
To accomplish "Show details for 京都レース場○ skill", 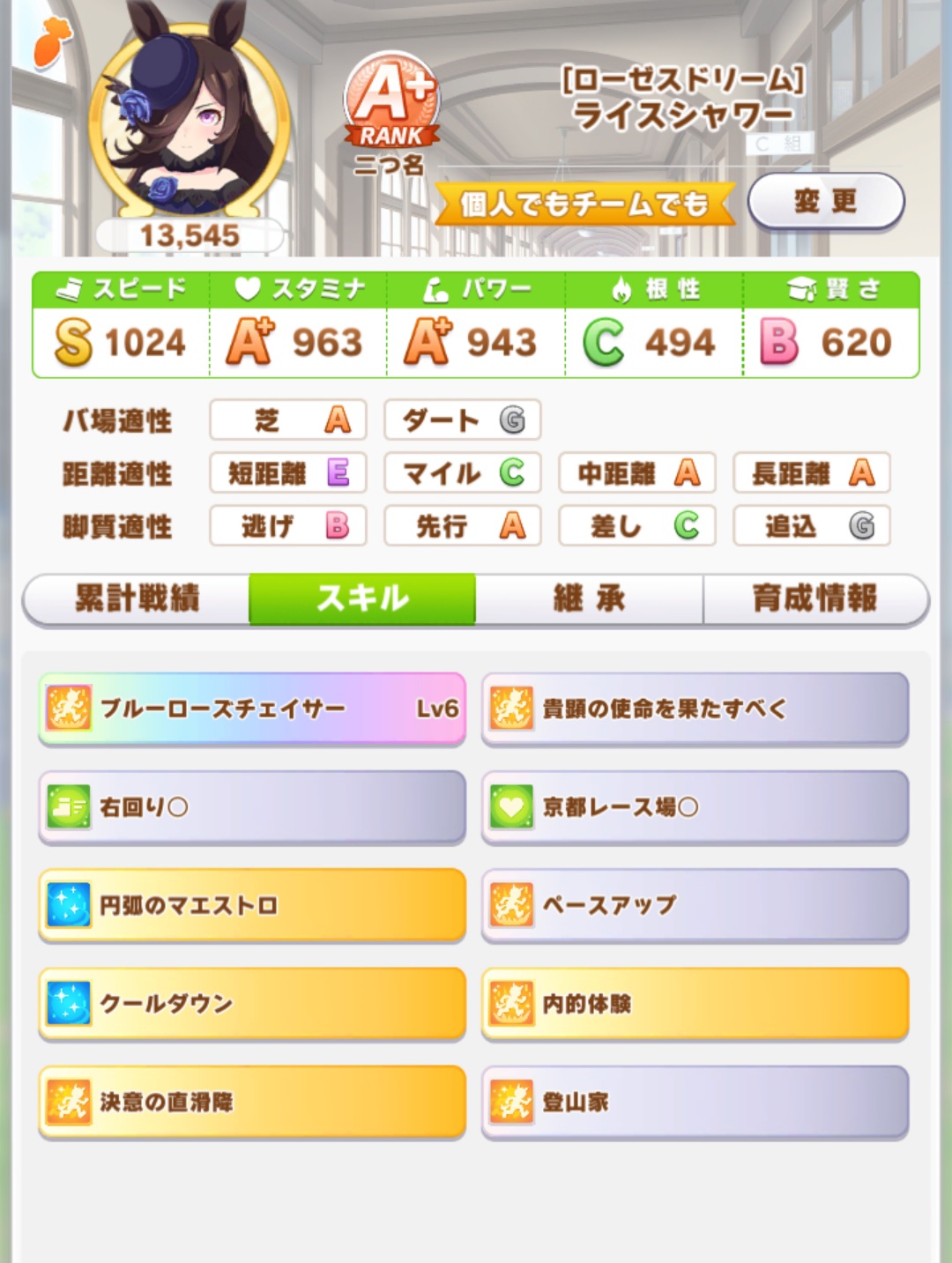I will click(695, 807).
